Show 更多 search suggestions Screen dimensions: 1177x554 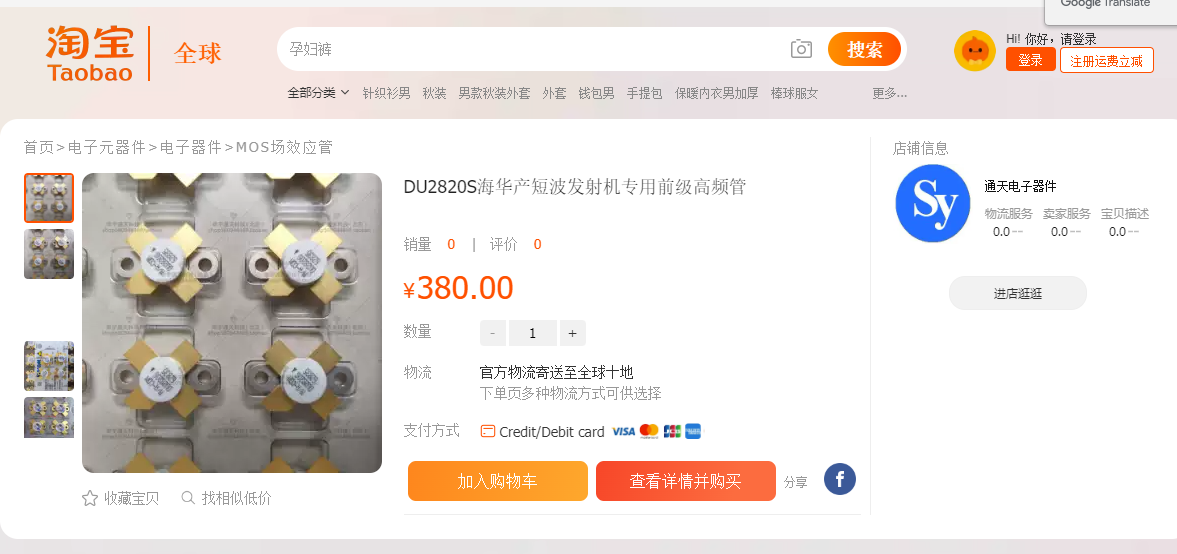889,93
